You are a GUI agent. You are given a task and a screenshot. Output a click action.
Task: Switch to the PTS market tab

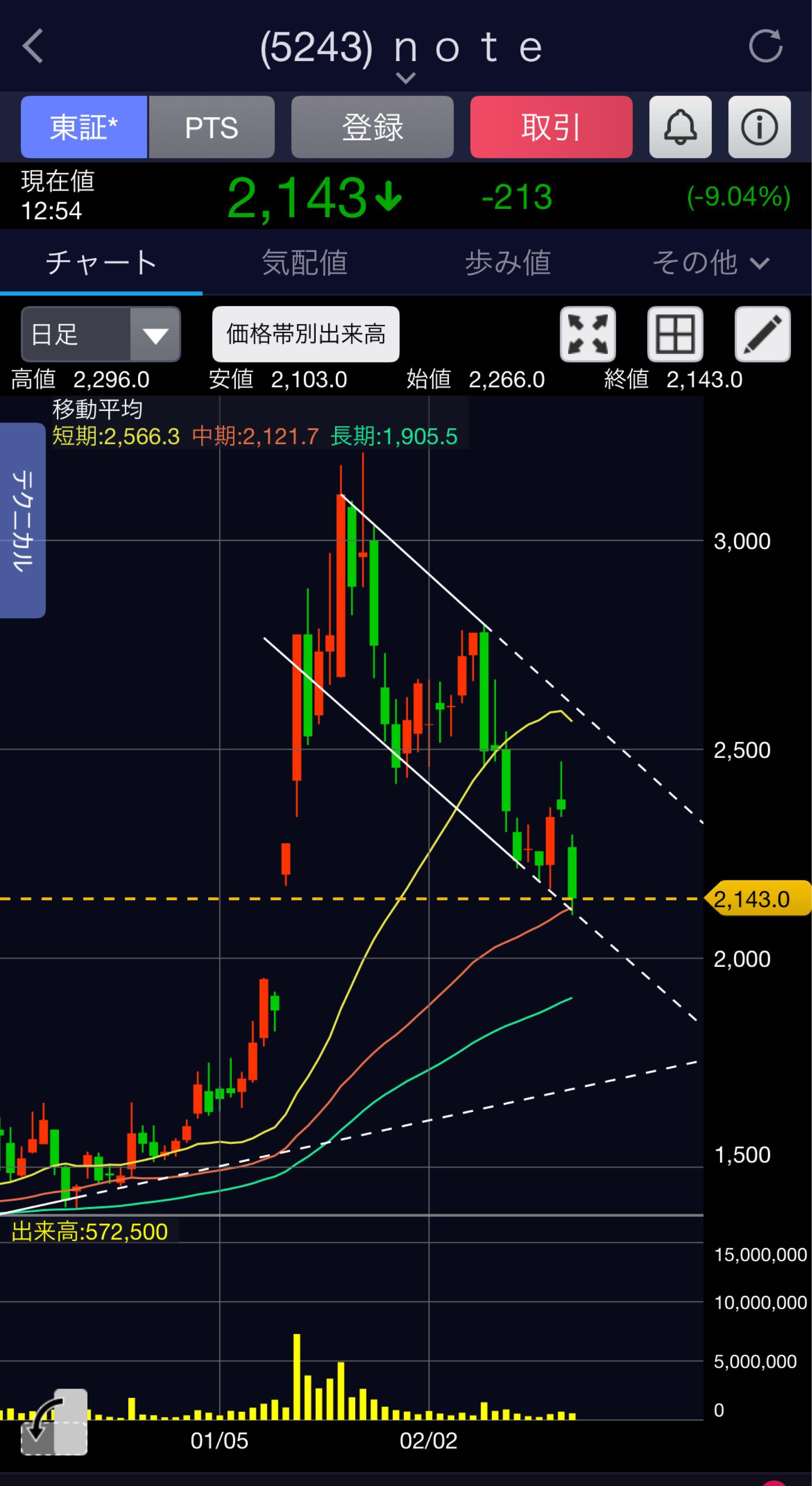tap(212, 127)
